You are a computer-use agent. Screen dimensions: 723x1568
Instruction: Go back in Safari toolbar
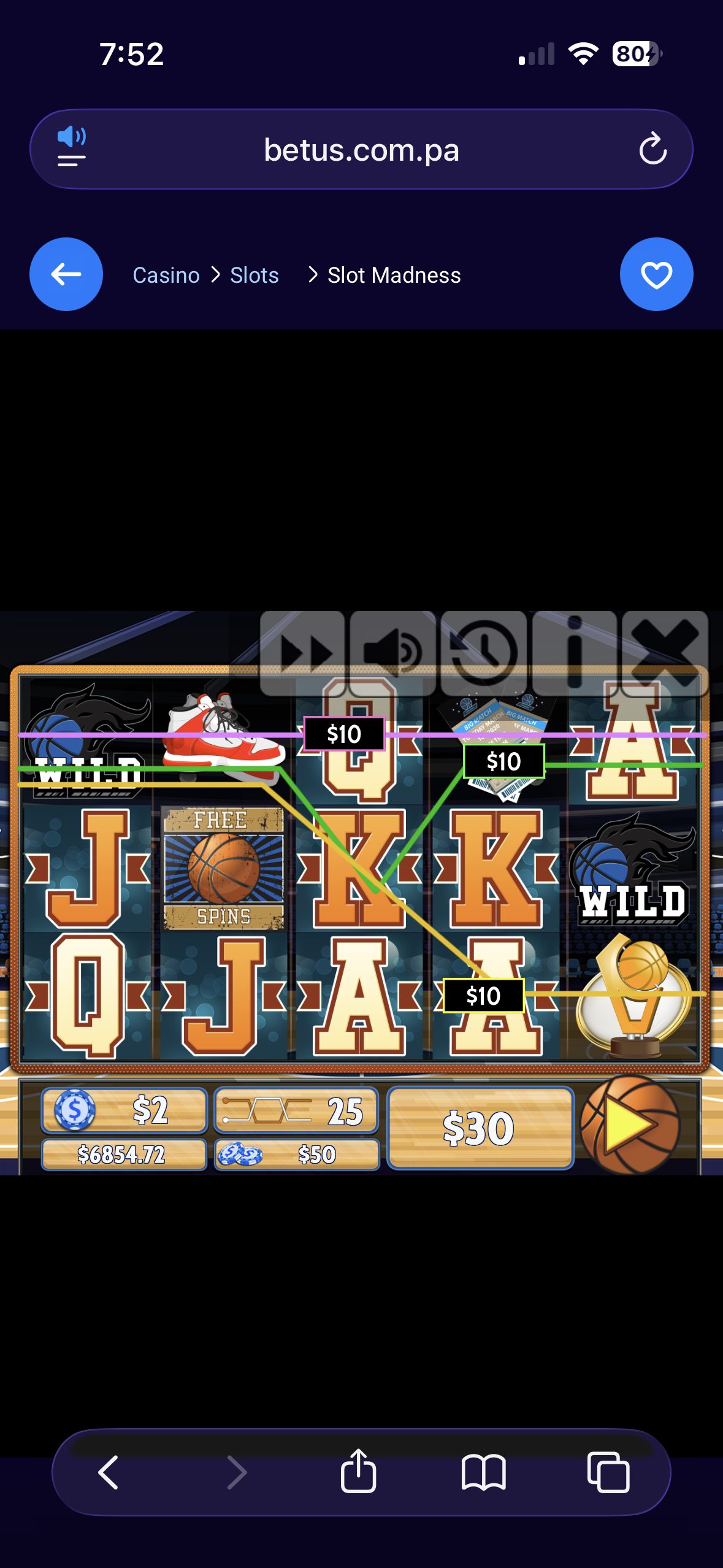coord(109,1472)
